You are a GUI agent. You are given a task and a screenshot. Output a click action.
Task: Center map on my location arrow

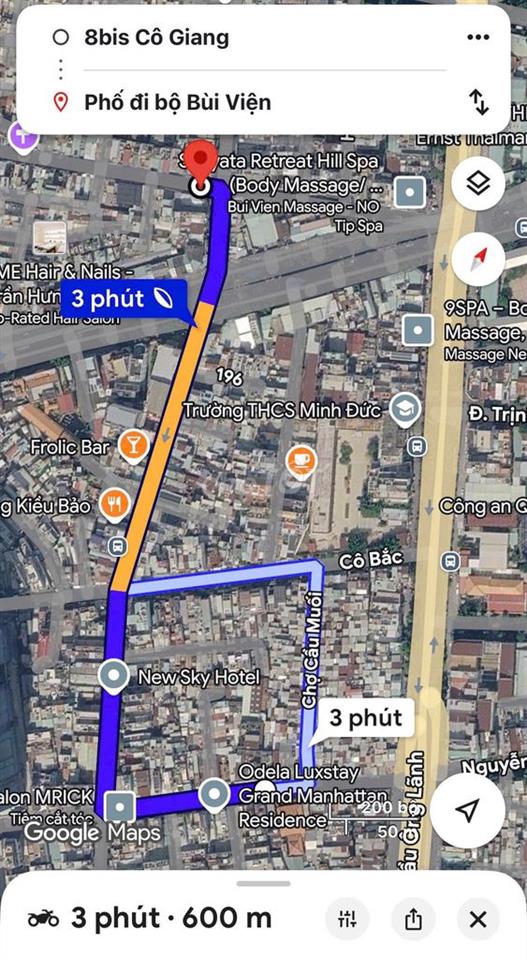click(x=468, y=810)
